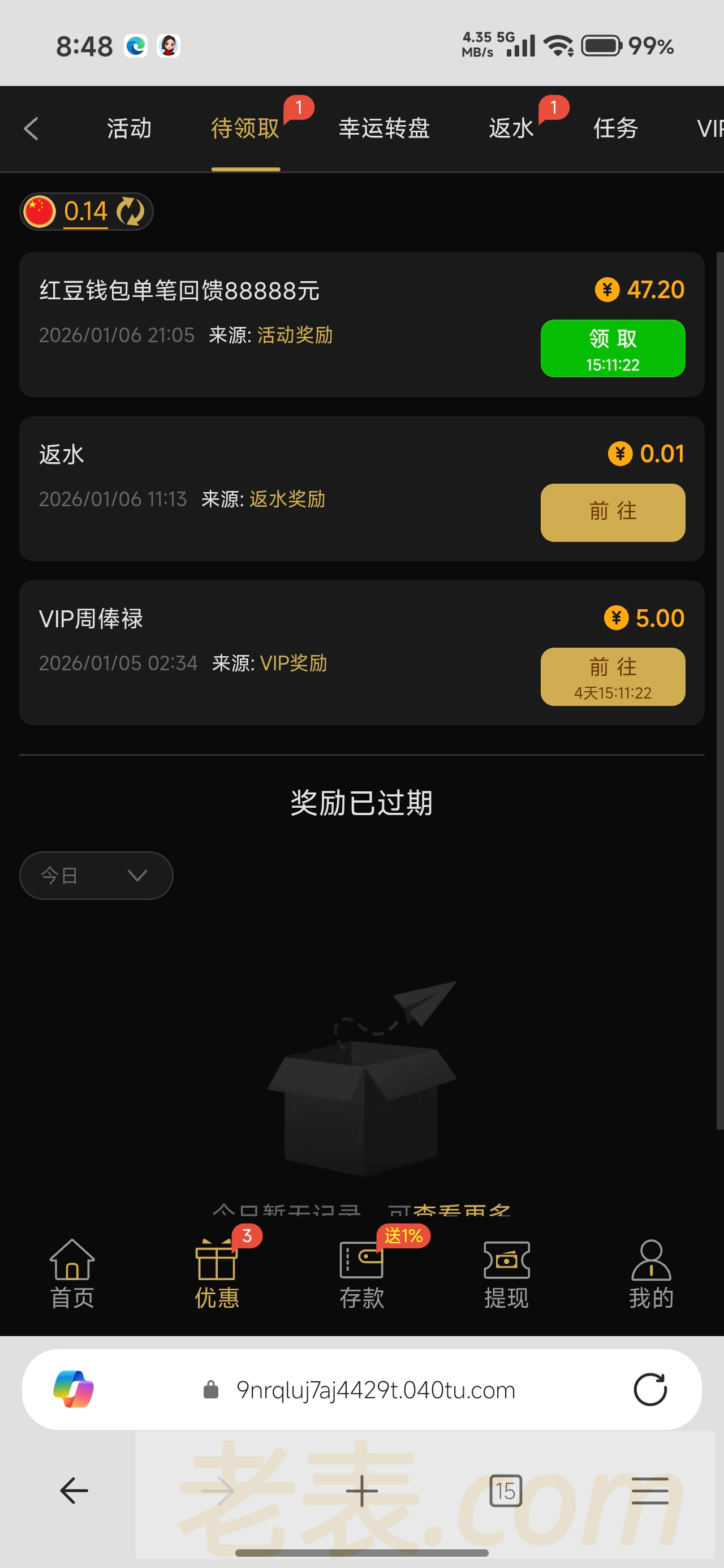Open the 存款 deposit tab

[361, 1274]
